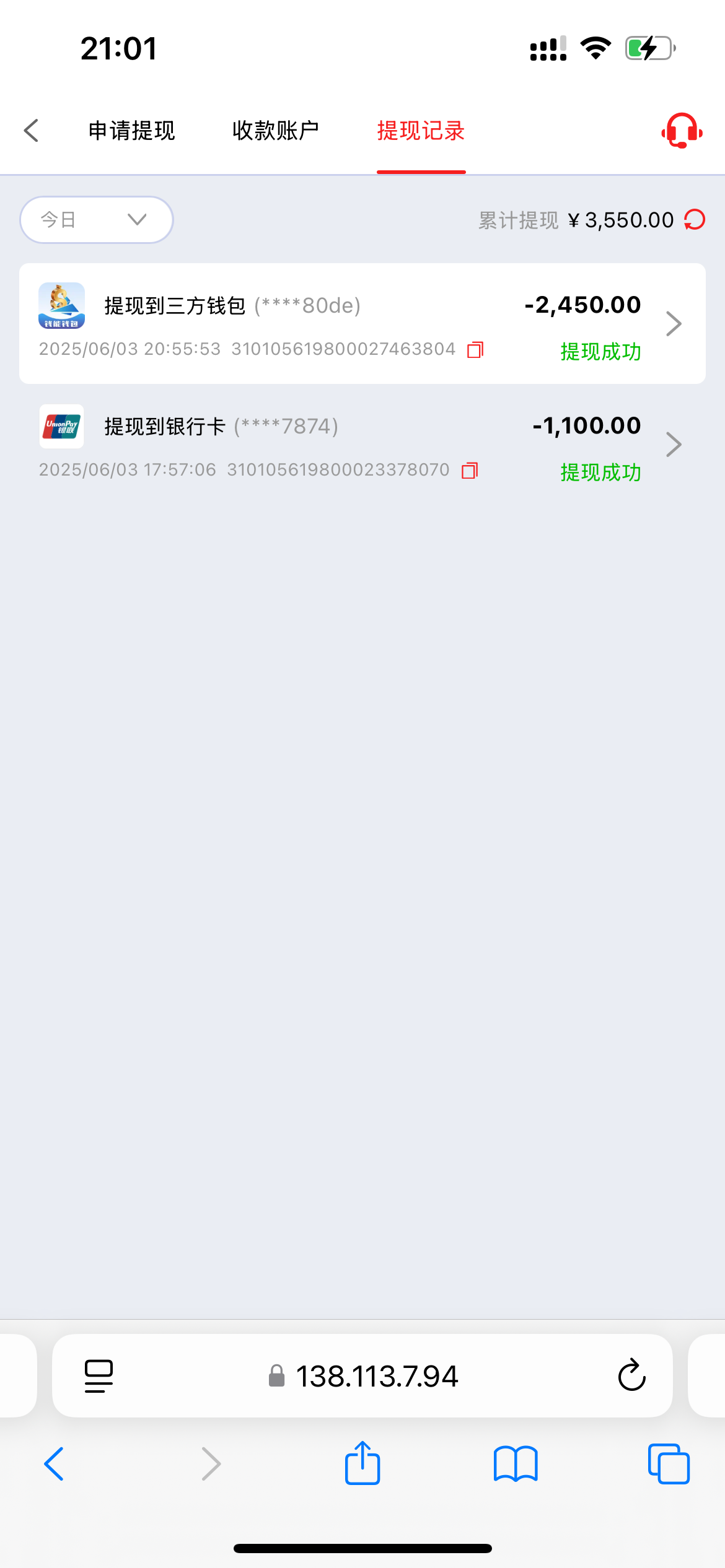Copy order number ending in 3378070
This screenshot has width=725, height=1568.
coord(470,471)
